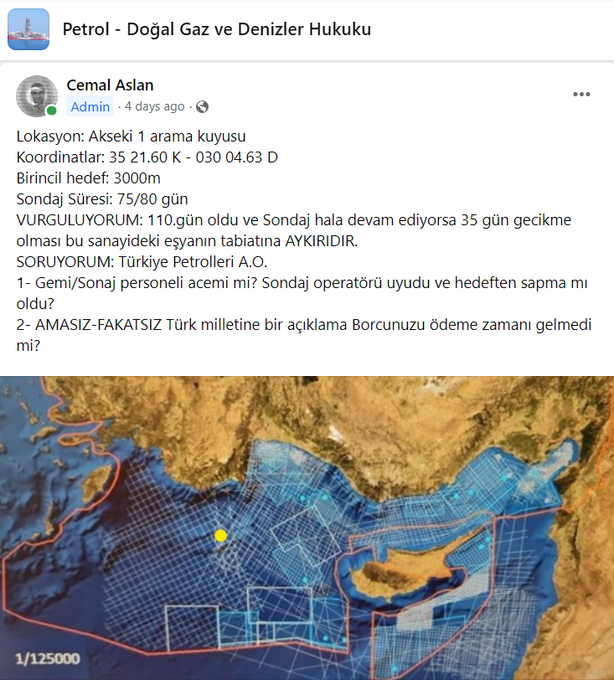Open the post's three-dot options menu

pos(581,94)
